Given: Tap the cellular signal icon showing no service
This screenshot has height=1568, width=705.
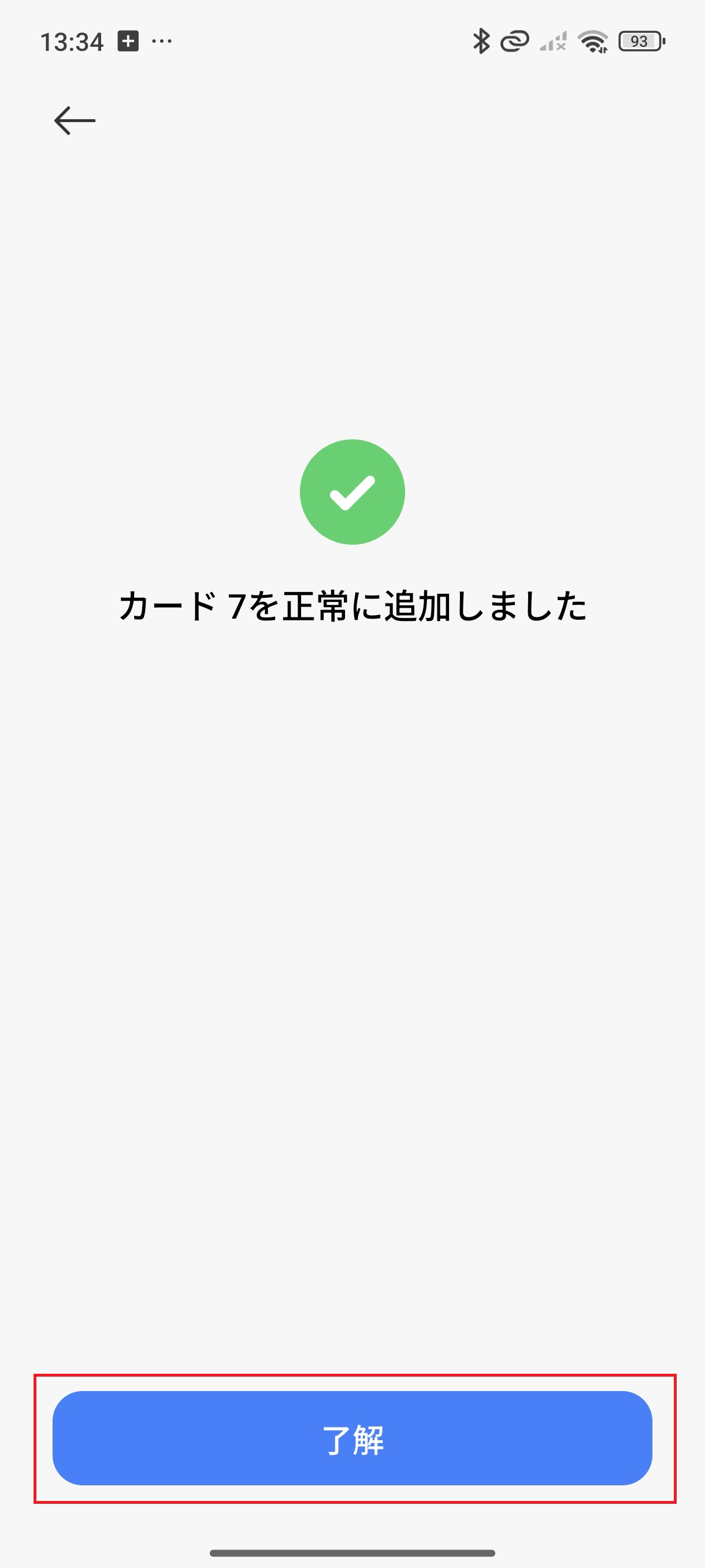Looking at the screenshot, I should 552,41.
